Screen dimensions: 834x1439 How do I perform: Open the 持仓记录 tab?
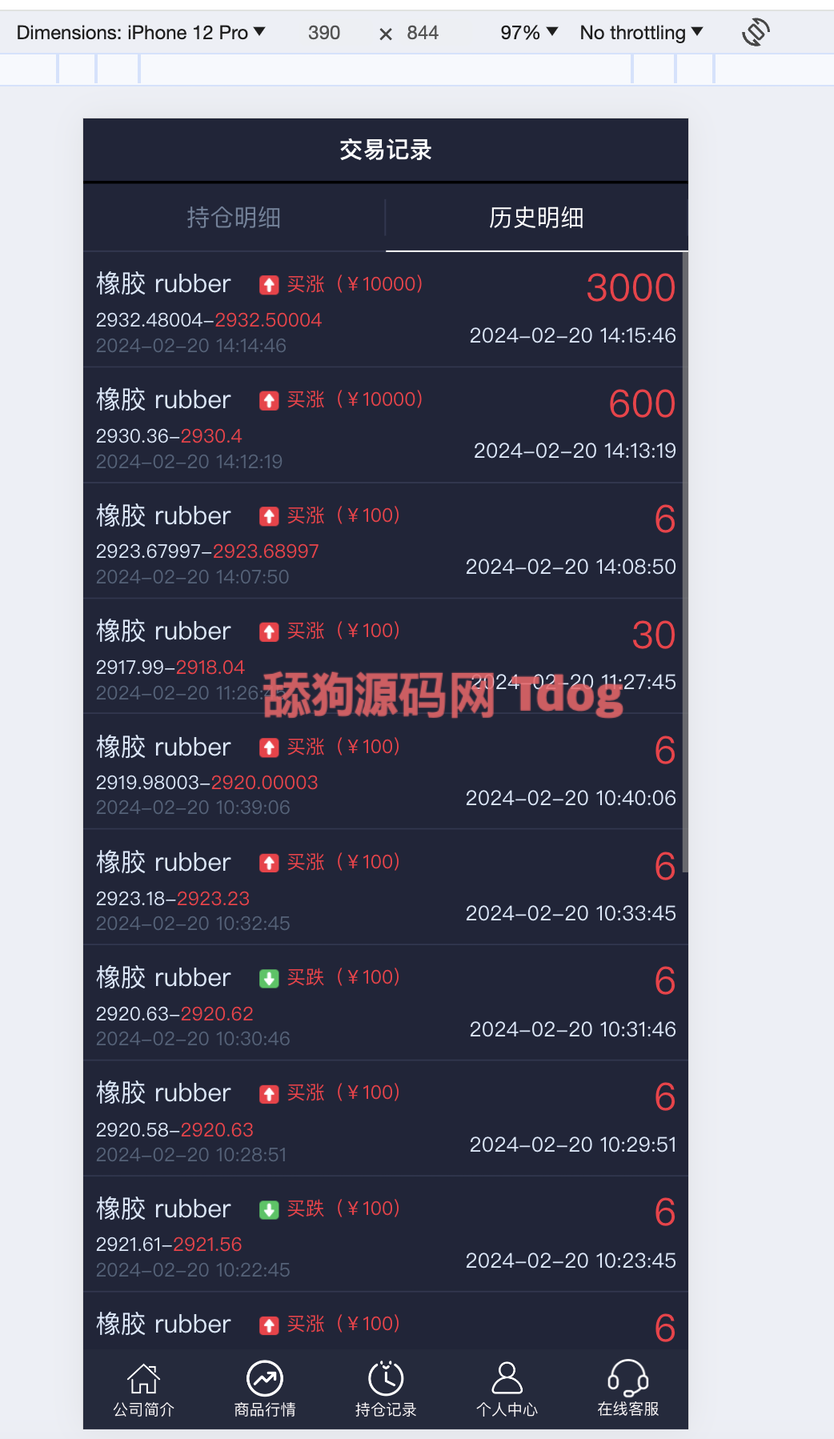(x=386, y=1390)
